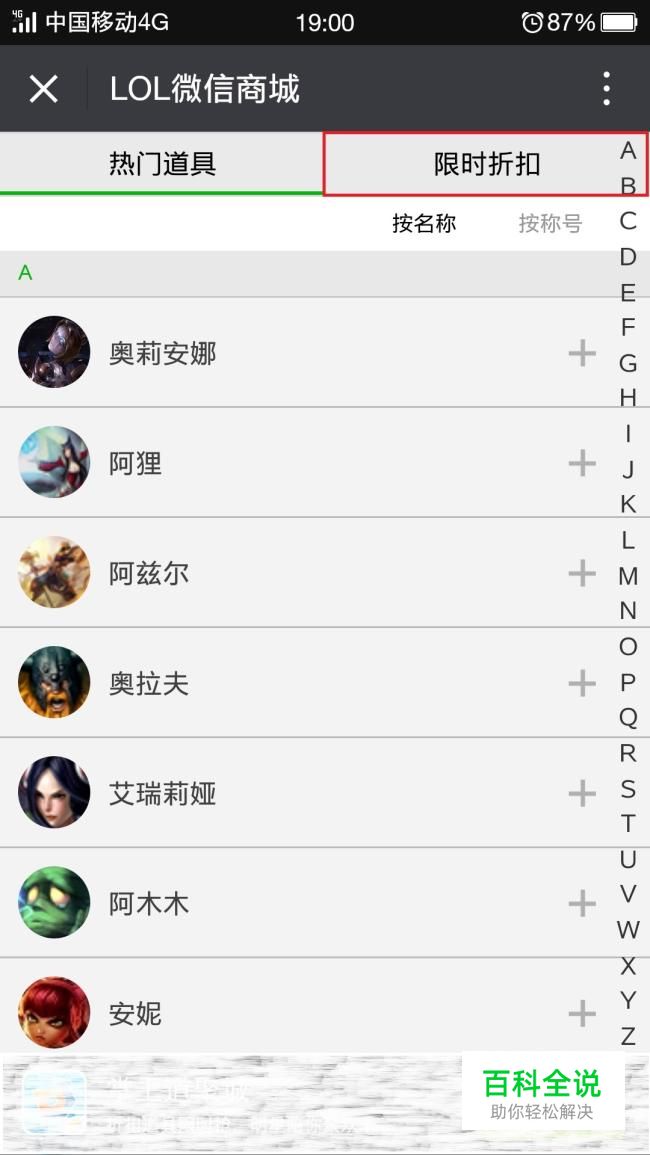Switch to the 热门道具 tab

pyautogui.click(x=162, y=163)
